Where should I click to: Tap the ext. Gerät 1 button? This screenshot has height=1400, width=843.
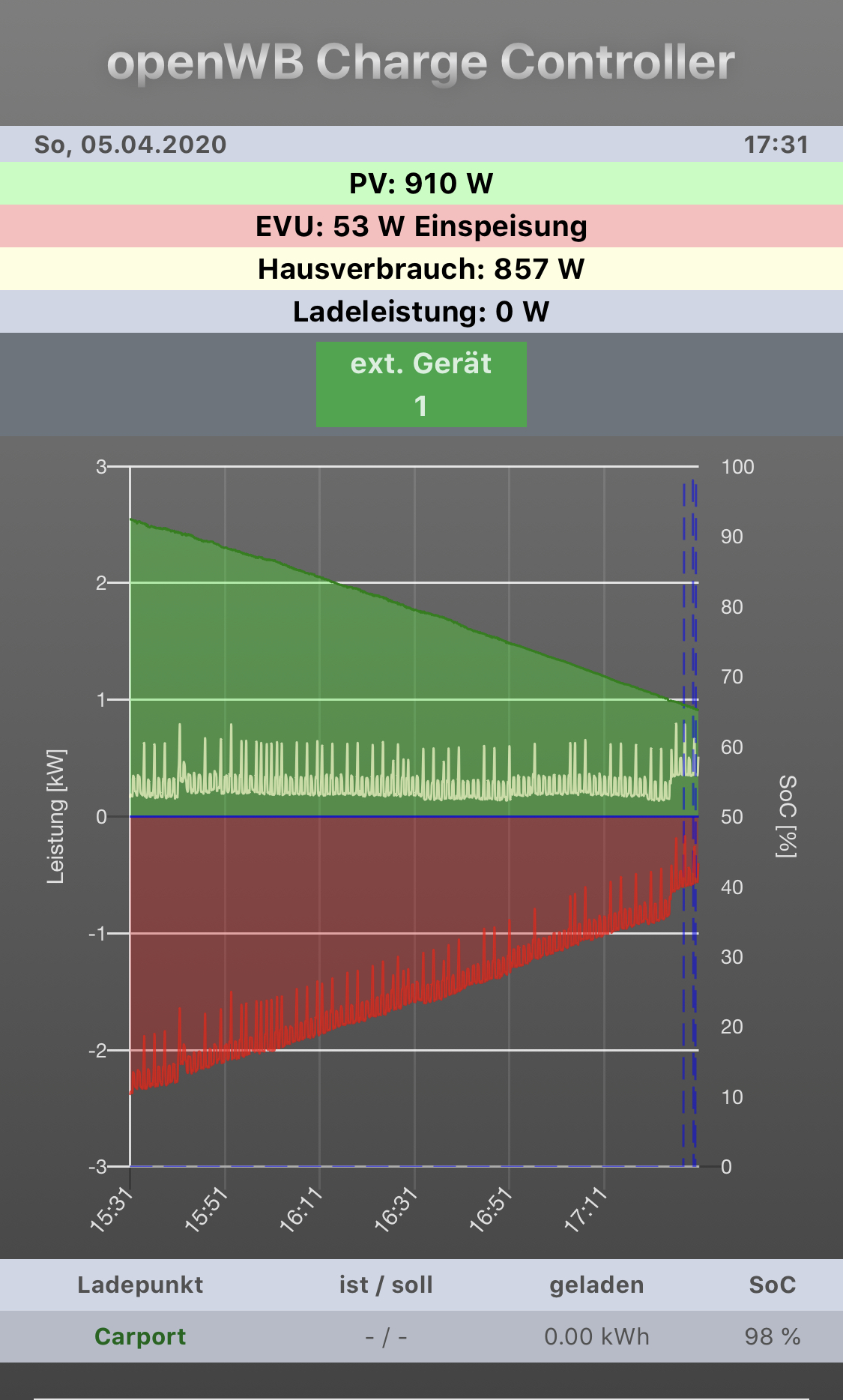tap(421, 384)
